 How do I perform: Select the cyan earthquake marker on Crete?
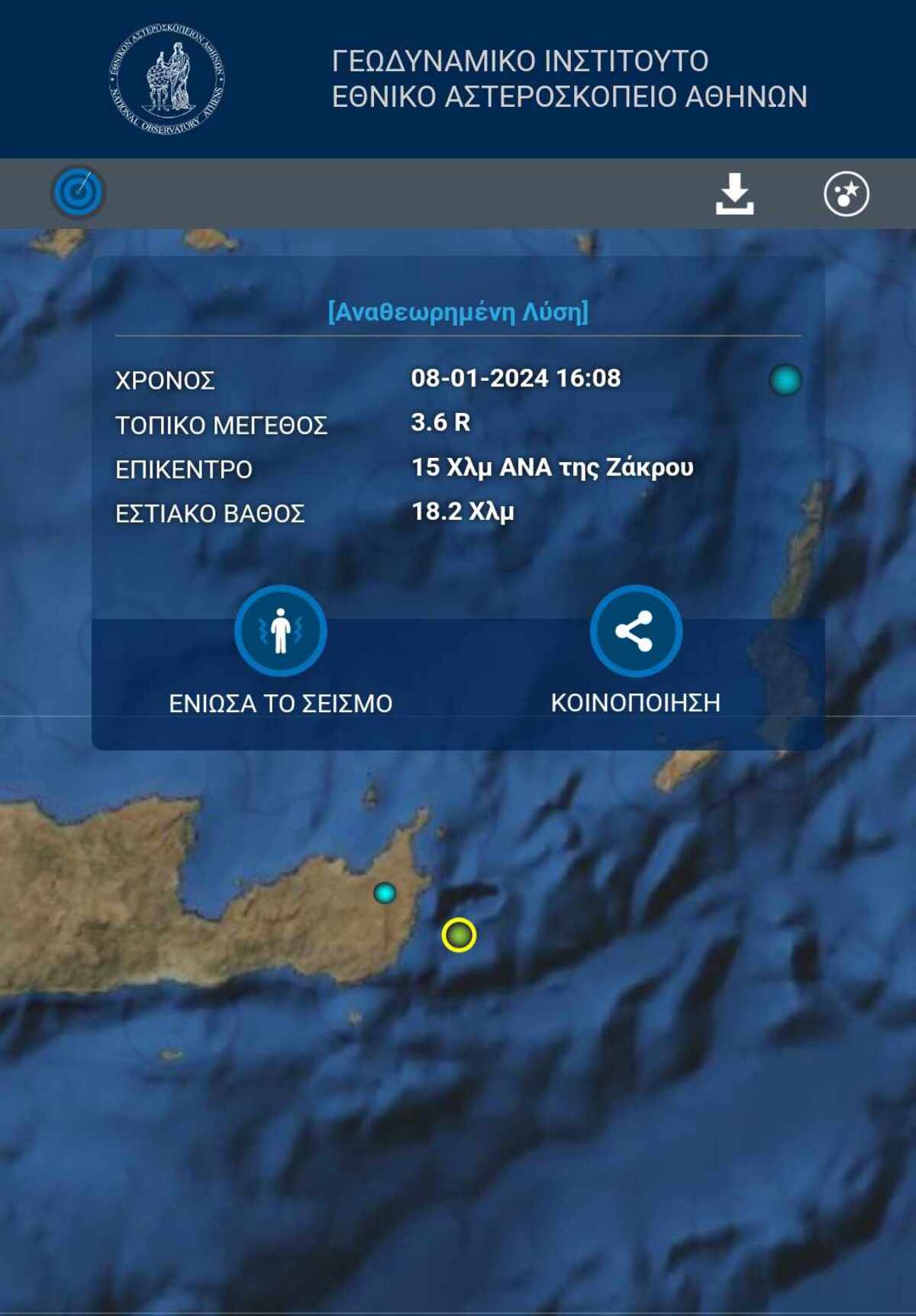[x=385, y=892]
